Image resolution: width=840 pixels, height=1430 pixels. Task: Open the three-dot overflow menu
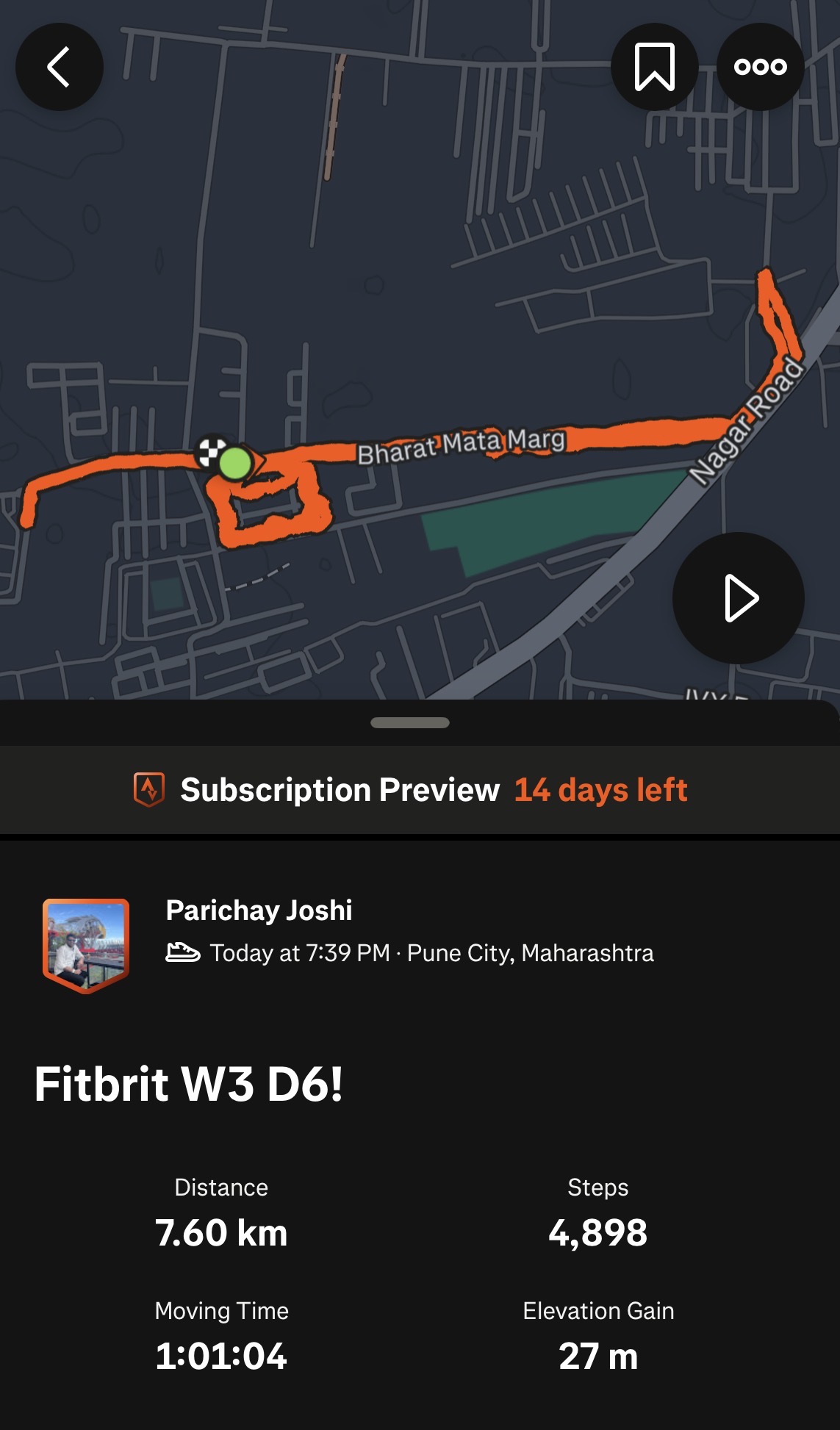click(x=760, y=67)
